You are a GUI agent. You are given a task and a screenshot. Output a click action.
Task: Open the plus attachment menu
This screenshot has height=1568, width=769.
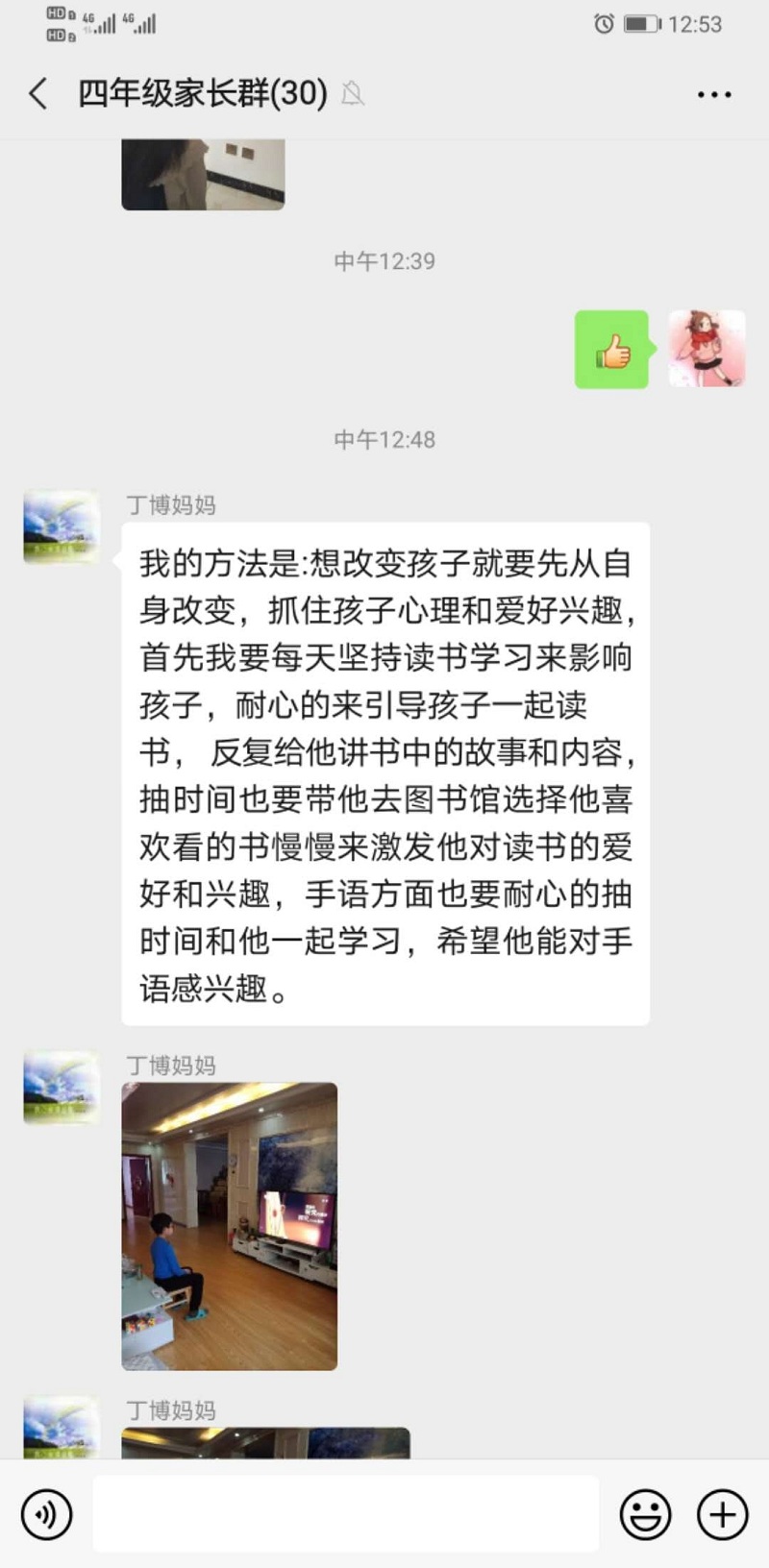[722, 1514]
